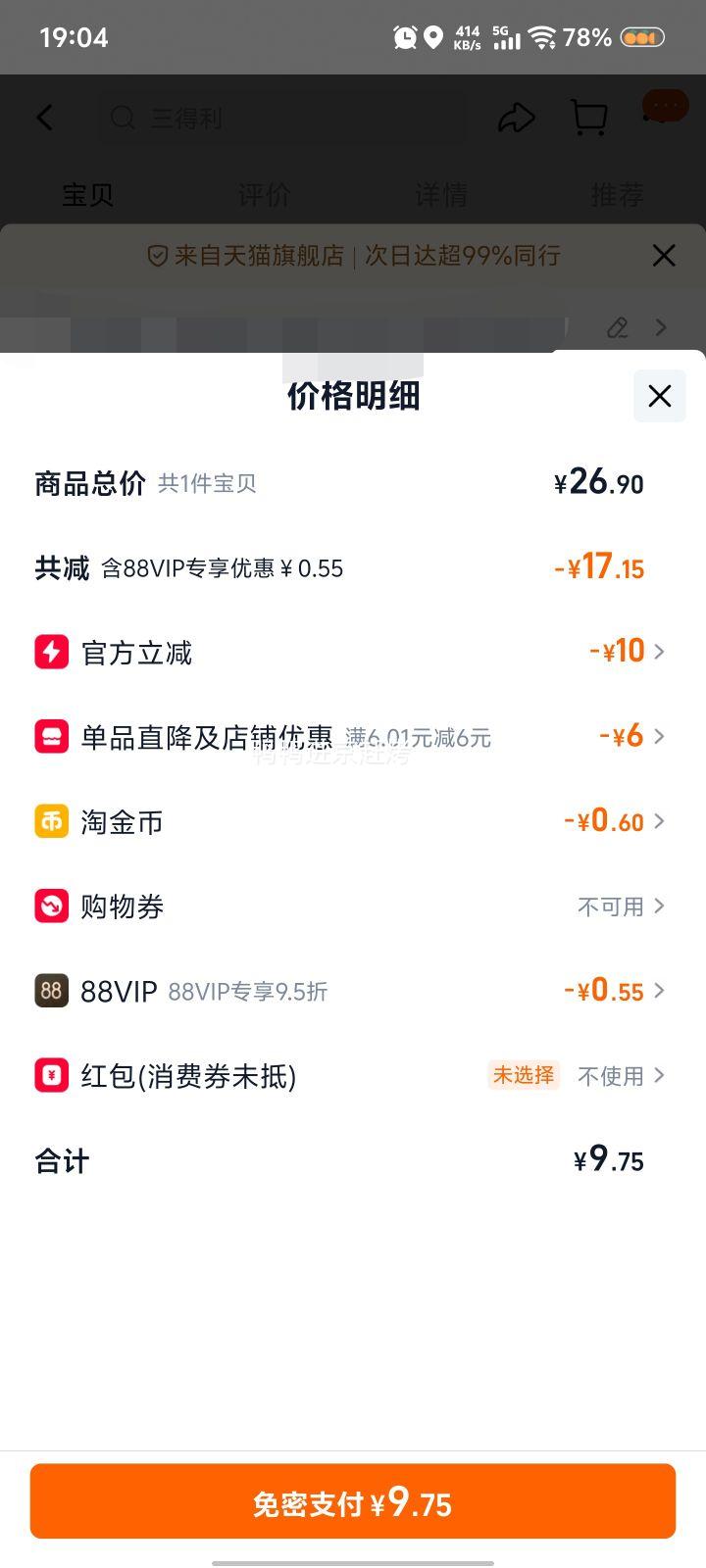The image size is (706, 1568).
Task: Tap the 淘金币 coin icon
Action: [52, 821]
